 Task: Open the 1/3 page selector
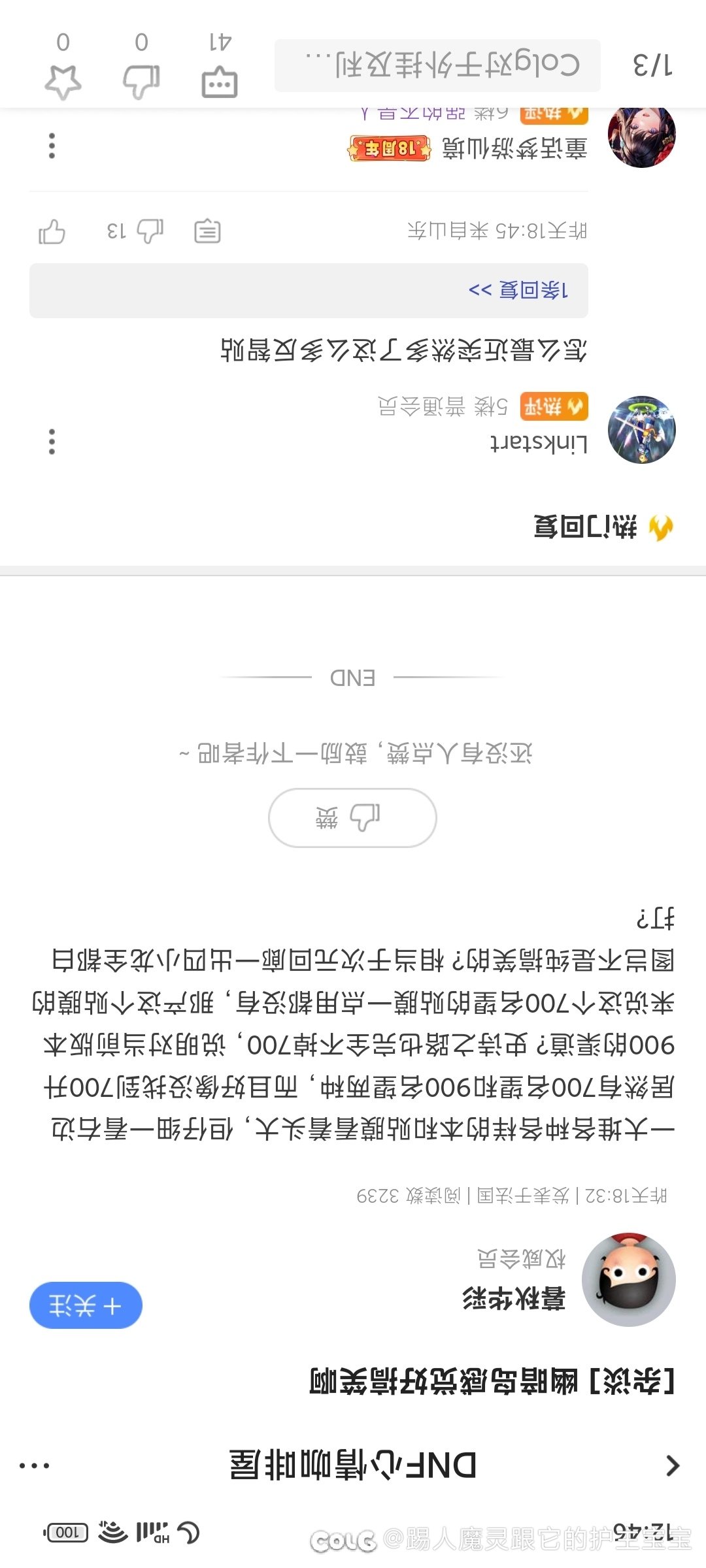(652, 65)
